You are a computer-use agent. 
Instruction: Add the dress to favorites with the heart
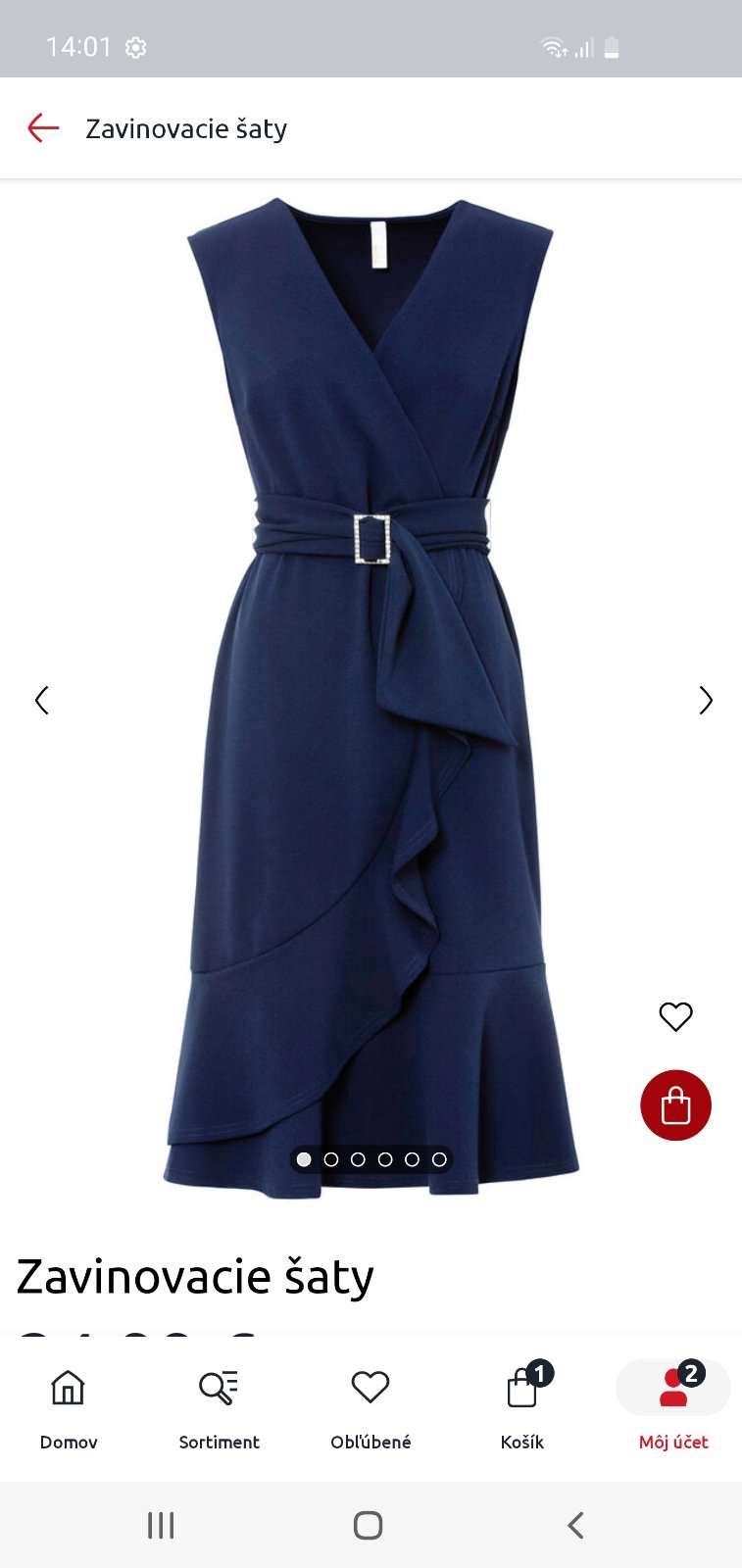[675, 1016]
